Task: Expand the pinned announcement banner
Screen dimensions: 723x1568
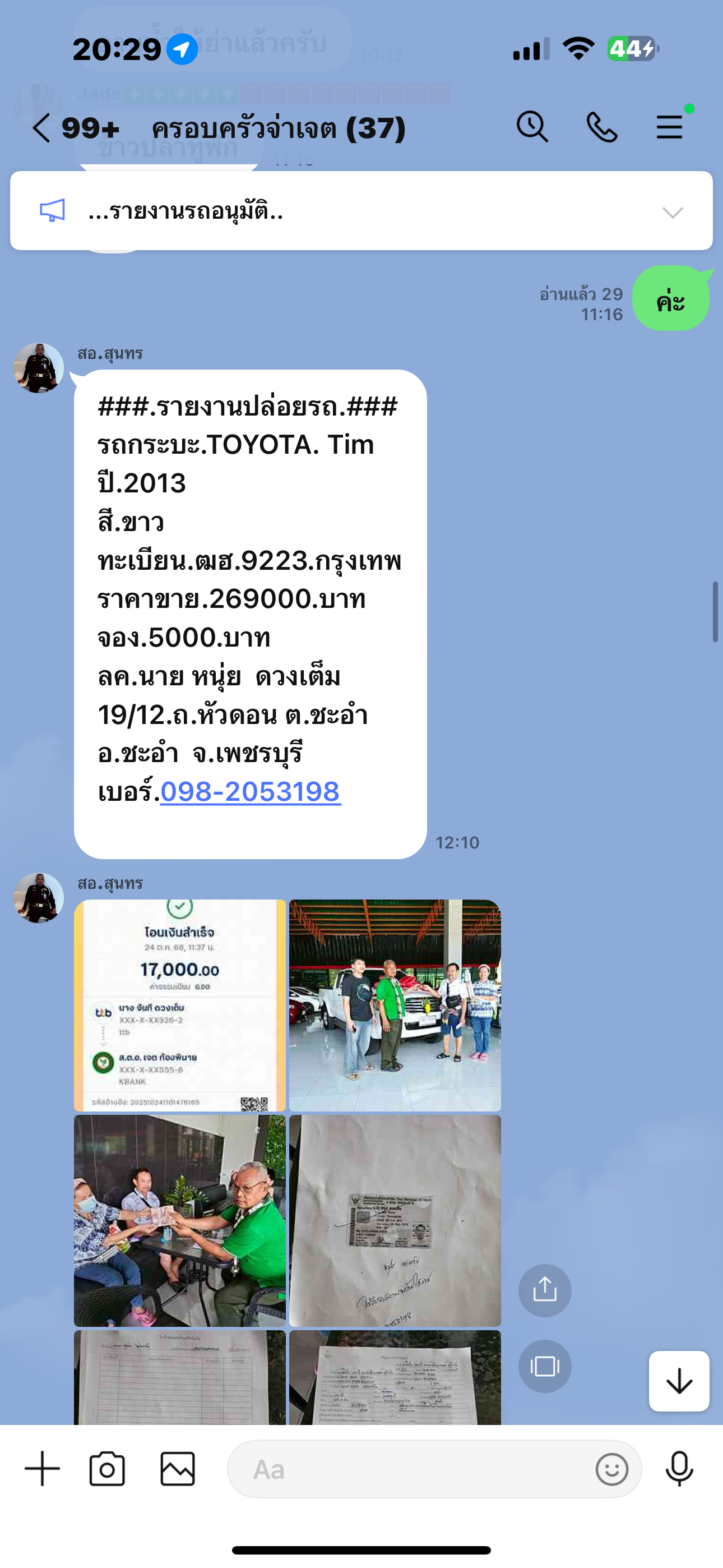Action: pyautogui.click(x=672, y=212)
